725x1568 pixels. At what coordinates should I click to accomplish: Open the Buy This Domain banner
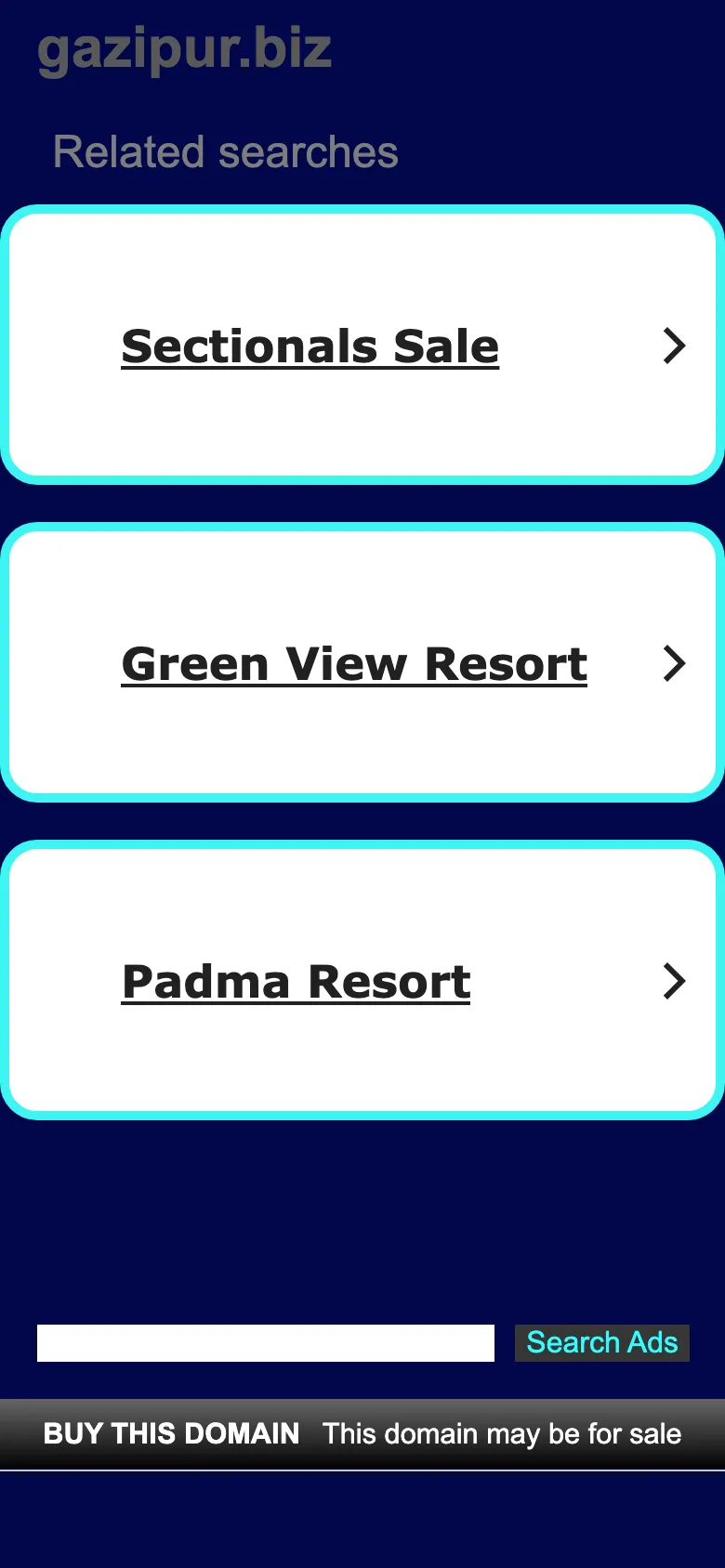coord(362,1433)
